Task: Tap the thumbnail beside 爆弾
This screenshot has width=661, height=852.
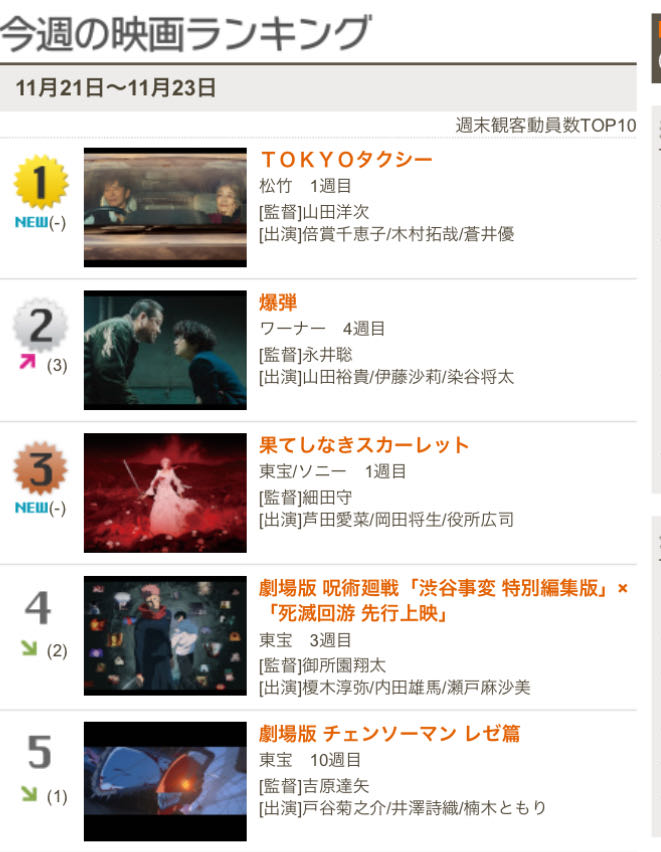Action: tap(165, 350)
